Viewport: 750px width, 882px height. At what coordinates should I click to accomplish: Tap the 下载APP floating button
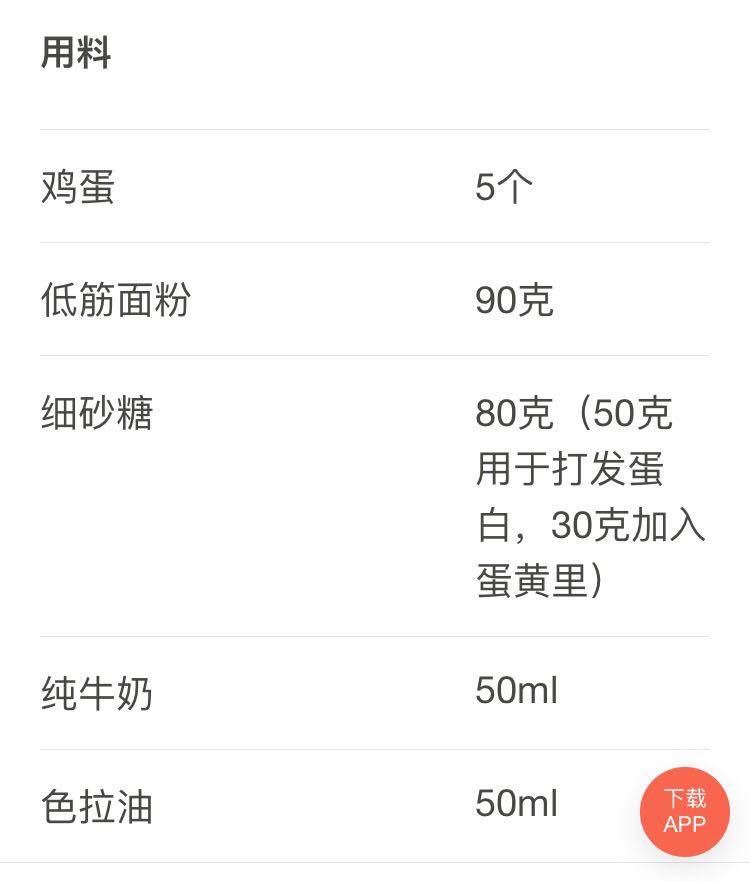click(685, 811)
